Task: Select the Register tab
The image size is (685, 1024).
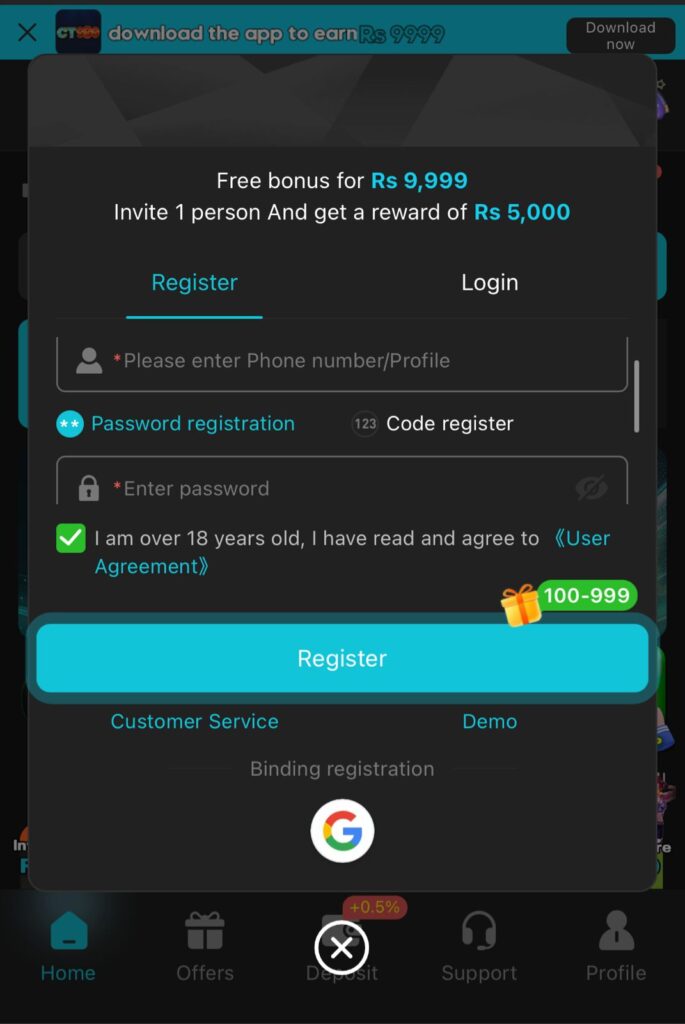Action: 194,283
